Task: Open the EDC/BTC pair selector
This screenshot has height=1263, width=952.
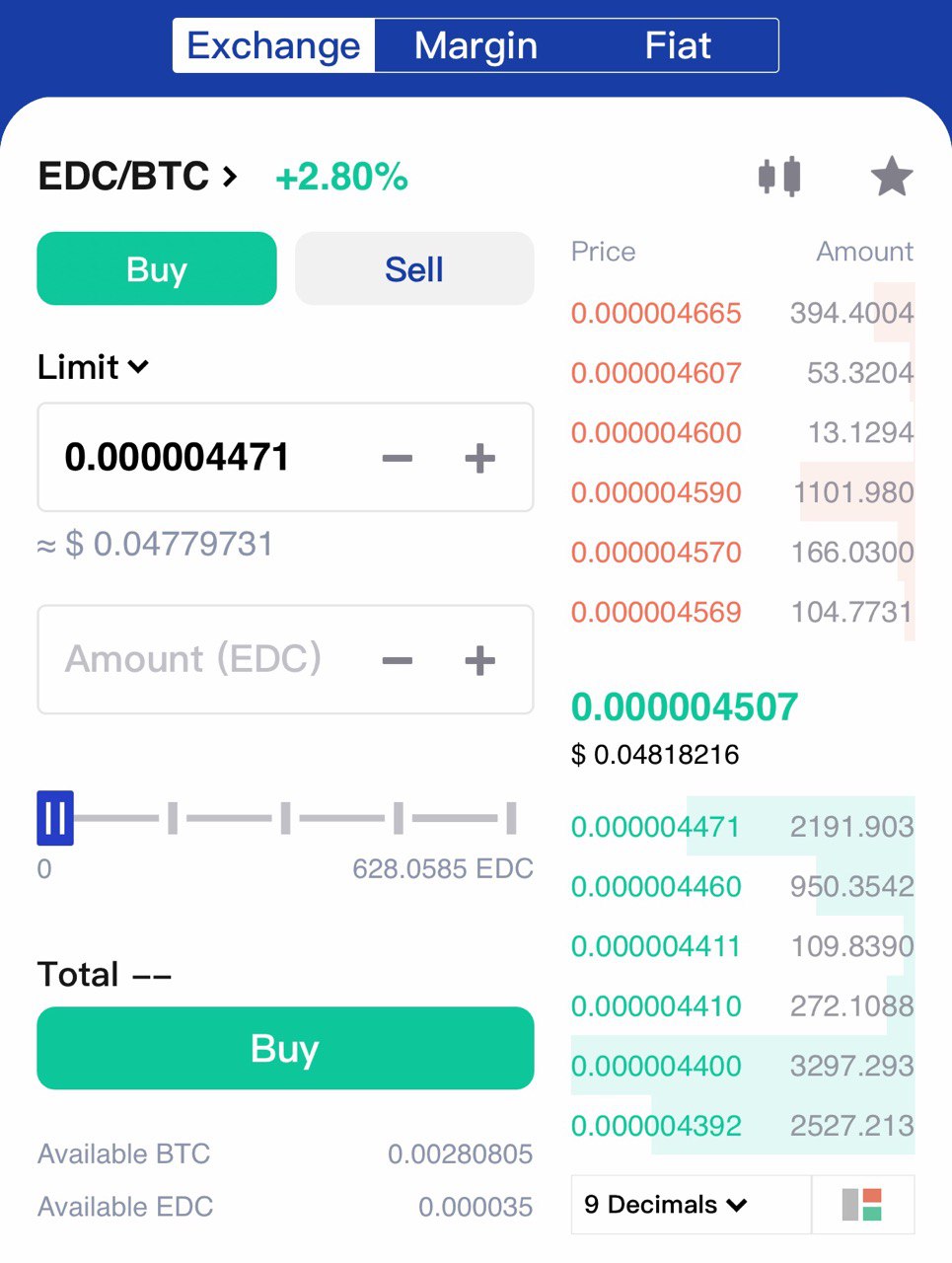Action: pos(138,178)
